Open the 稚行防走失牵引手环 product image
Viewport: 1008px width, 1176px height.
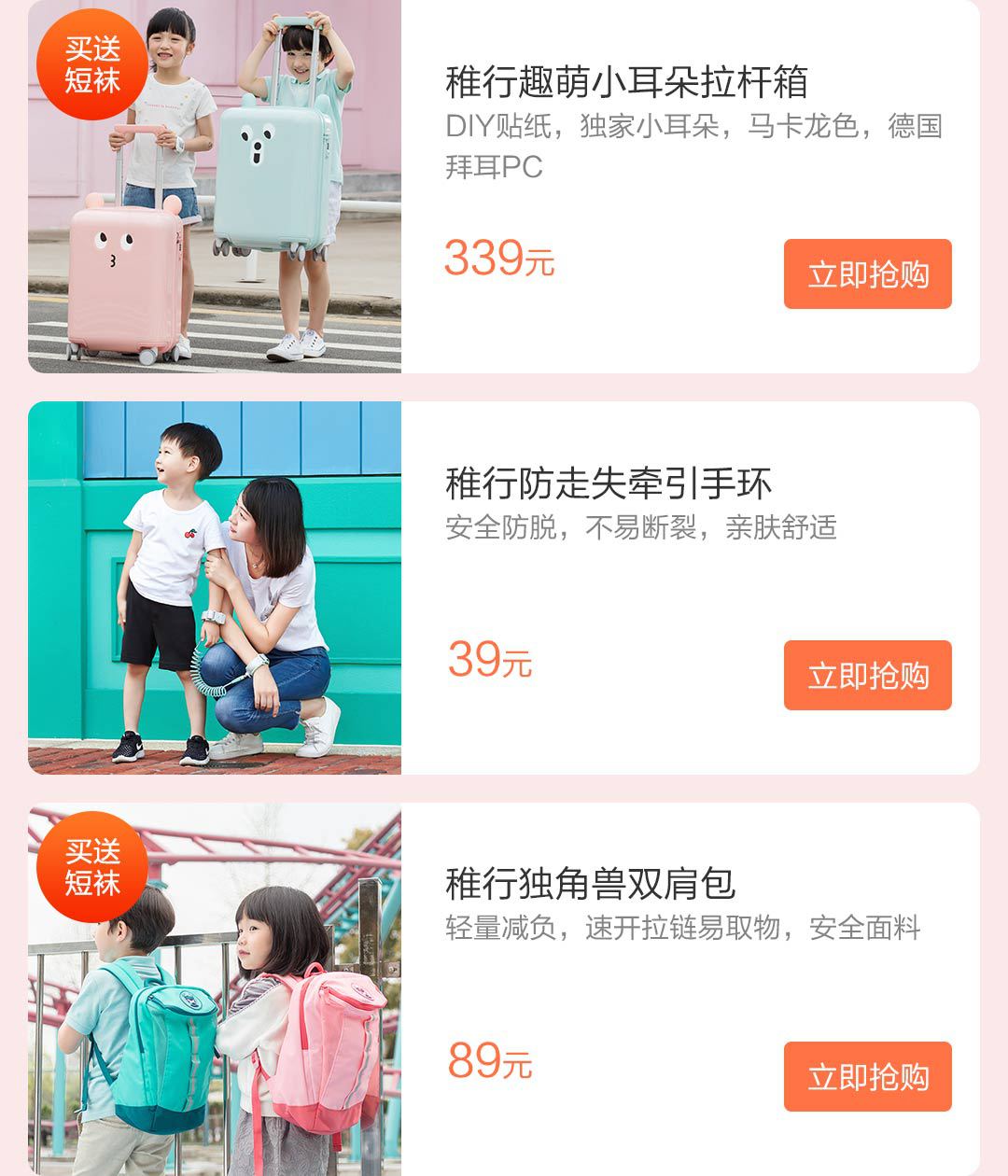[215, 588]
